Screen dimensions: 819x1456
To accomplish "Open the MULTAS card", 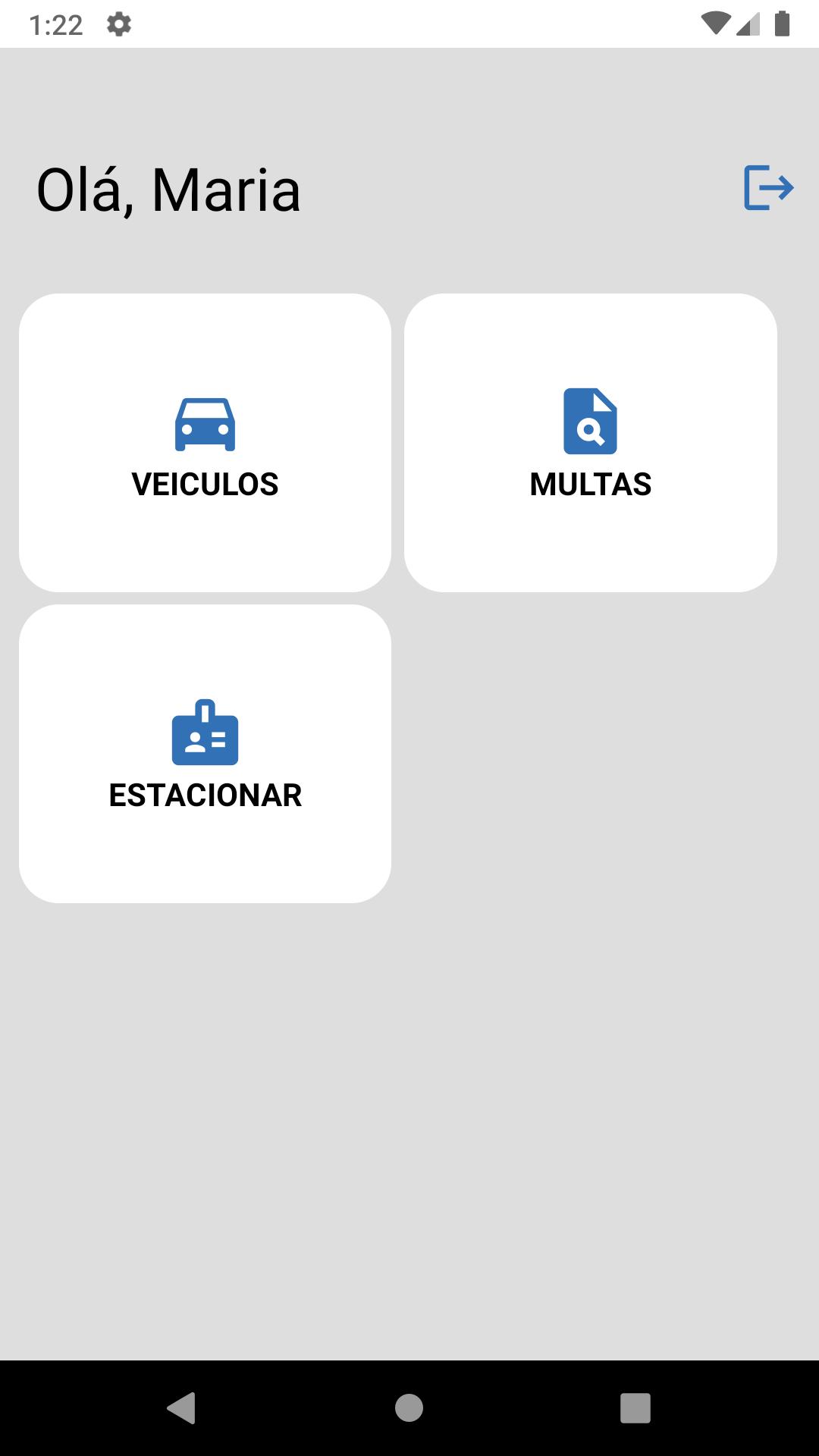I will coord(591,443).
